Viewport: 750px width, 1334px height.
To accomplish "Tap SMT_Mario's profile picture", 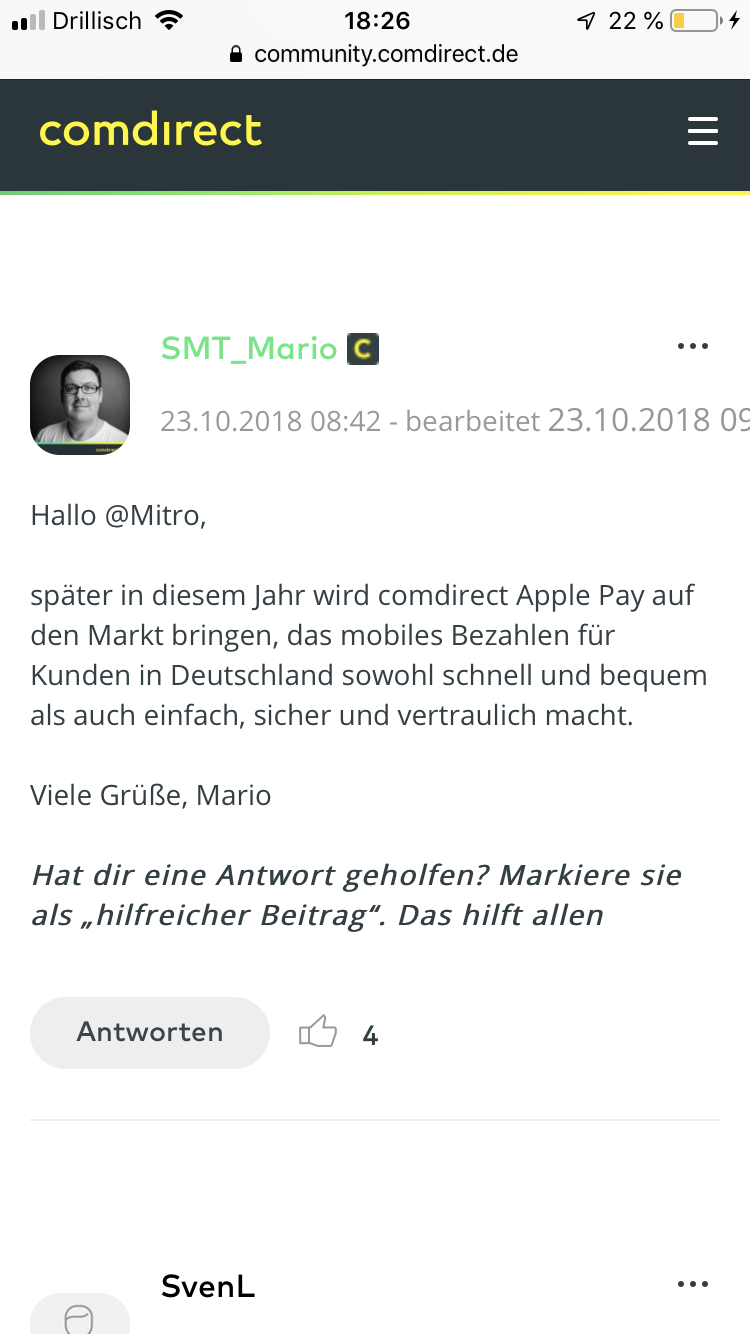I will [x=80, y=405].
